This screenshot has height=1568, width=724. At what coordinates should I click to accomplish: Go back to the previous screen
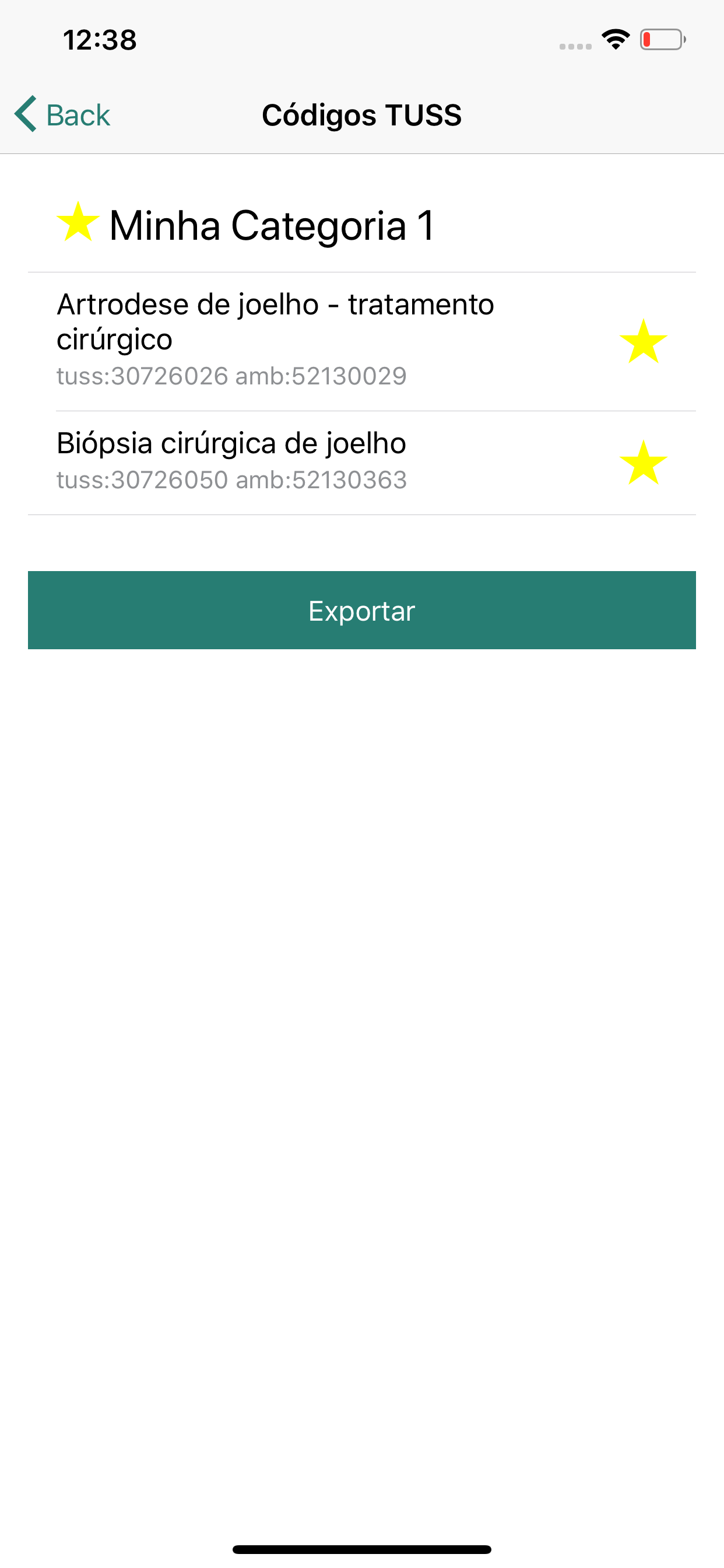pos(63,114)
